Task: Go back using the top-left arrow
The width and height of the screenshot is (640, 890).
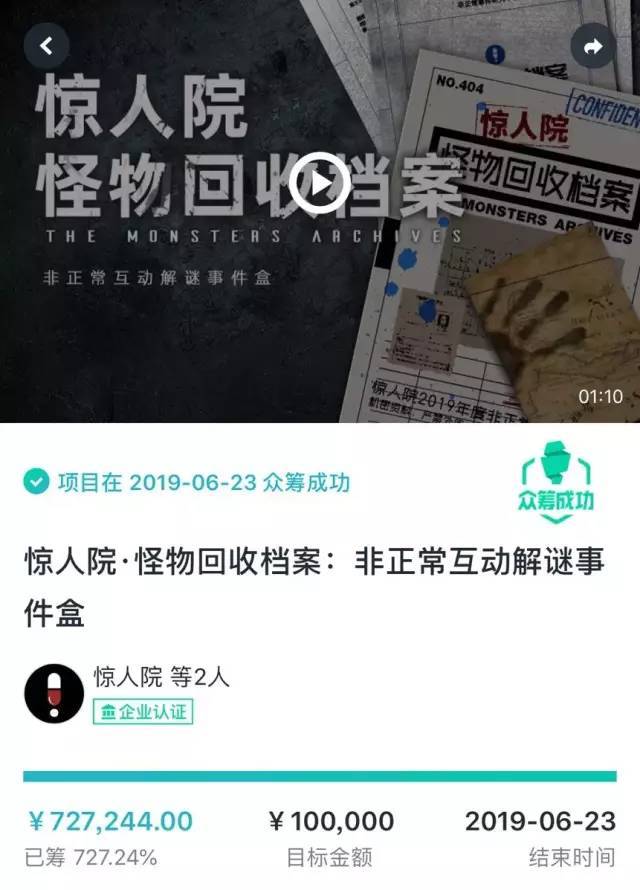Action: pos(47,46)
